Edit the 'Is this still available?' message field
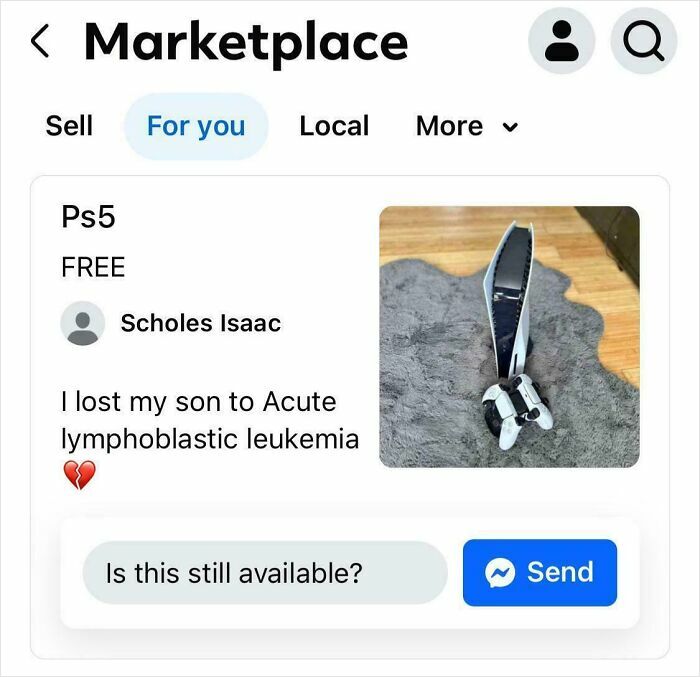Image resolution: width=700 pixels, height=677 pixels. 264,573
